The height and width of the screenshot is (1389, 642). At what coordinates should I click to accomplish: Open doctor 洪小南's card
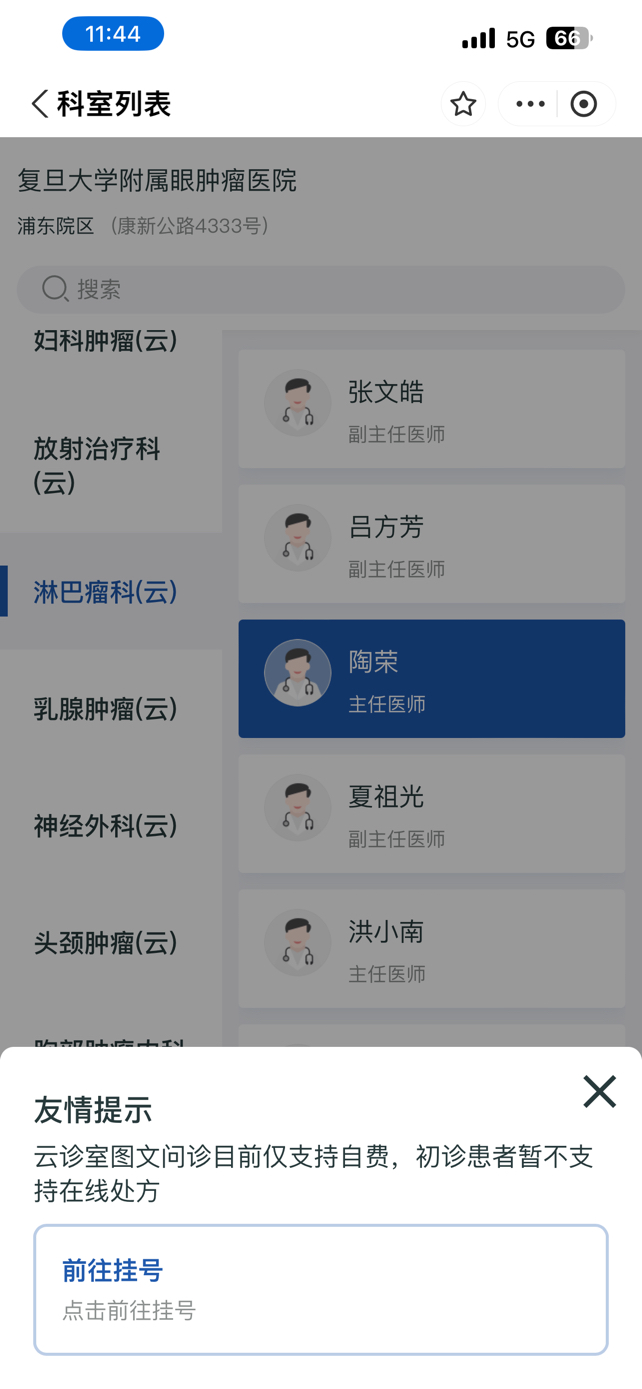coord(432,948)
